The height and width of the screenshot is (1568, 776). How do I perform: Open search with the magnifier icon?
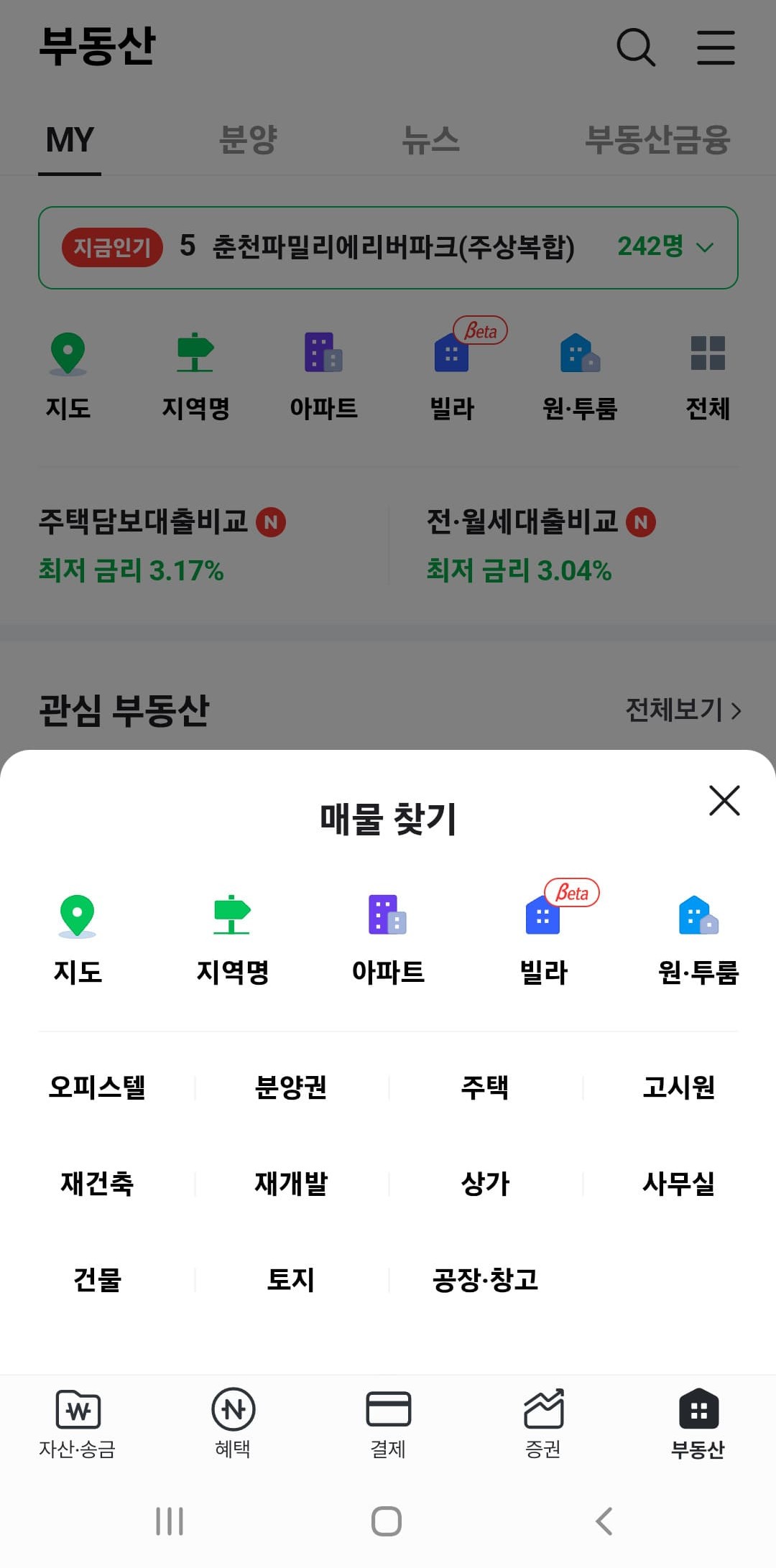[635, 47]
